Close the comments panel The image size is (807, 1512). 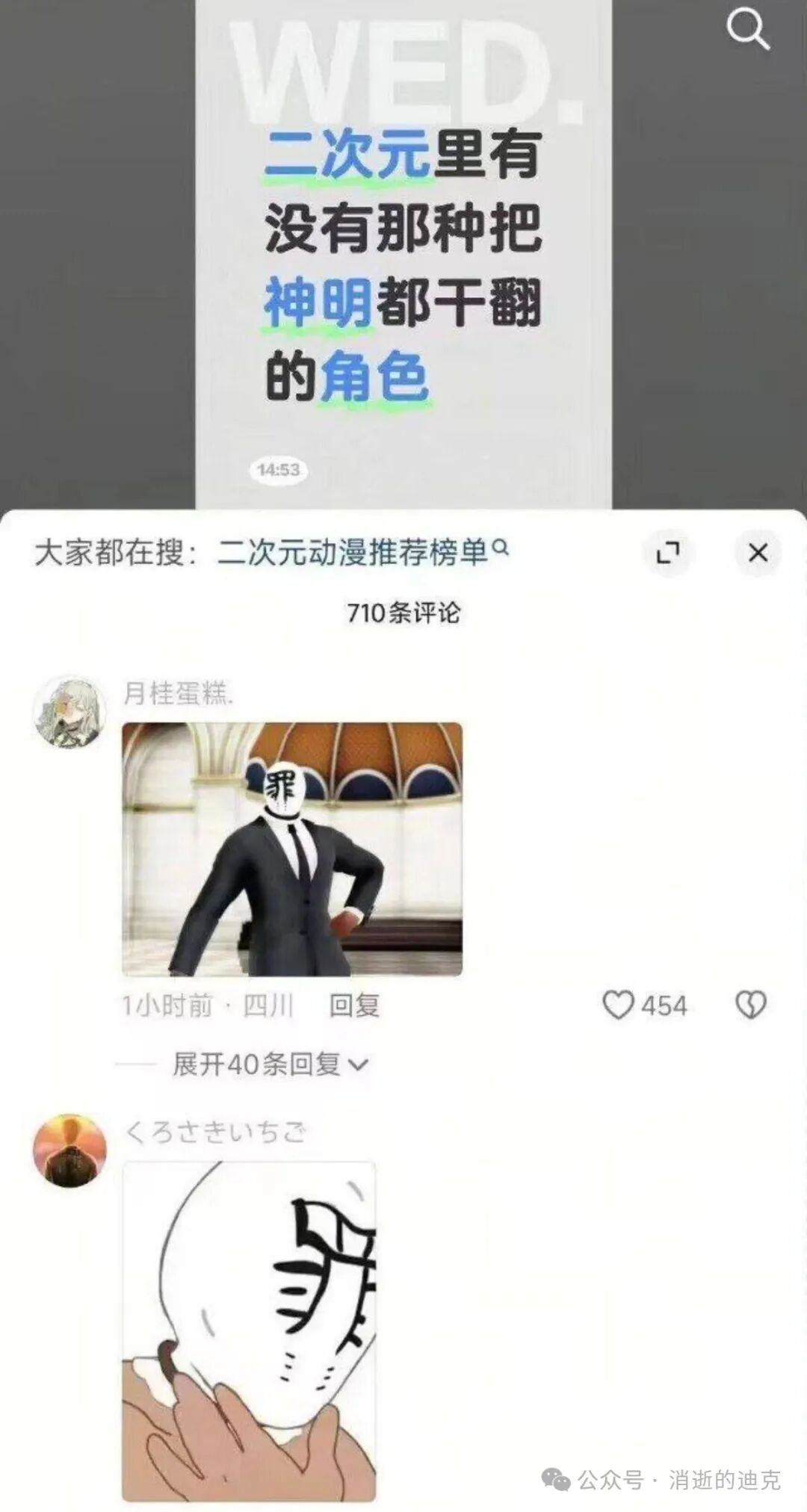758,553
